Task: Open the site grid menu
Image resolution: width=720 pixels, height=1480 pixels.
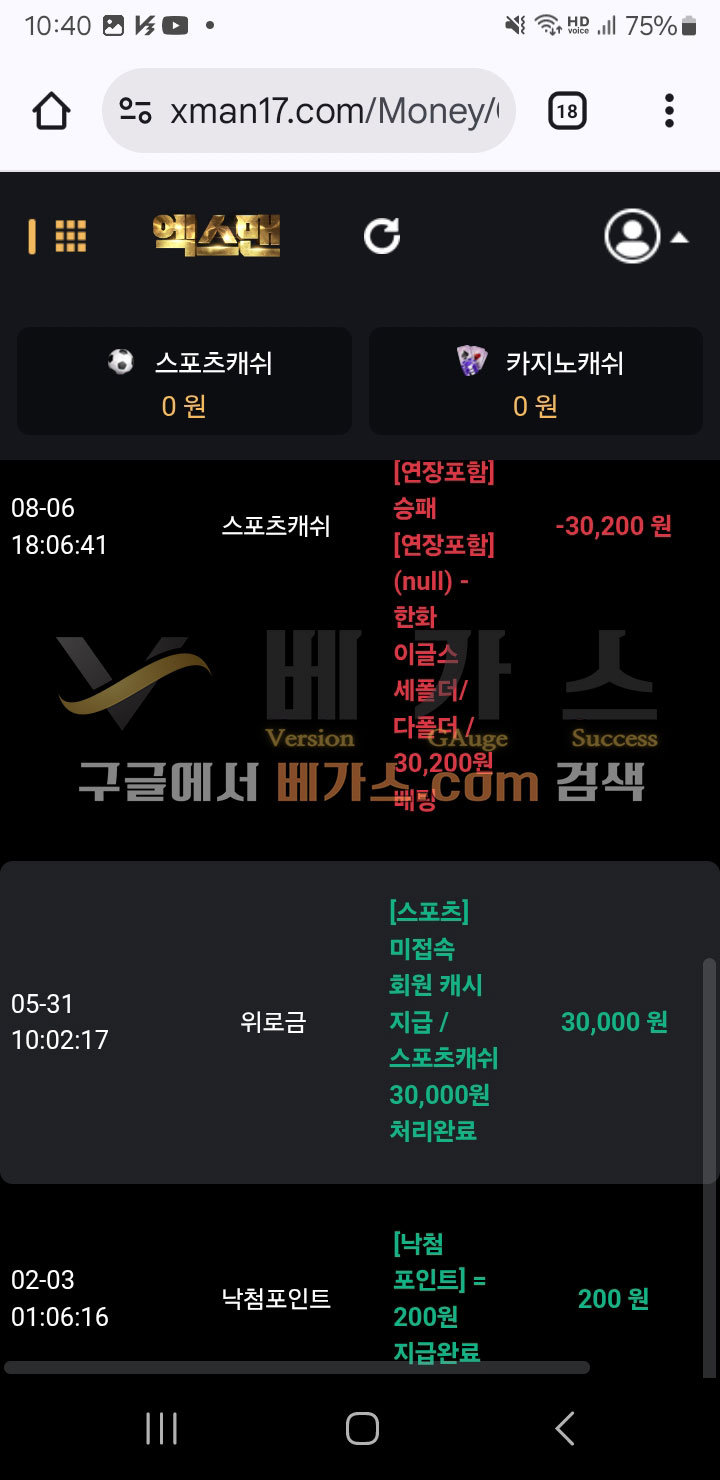Action: click(70, 237)
